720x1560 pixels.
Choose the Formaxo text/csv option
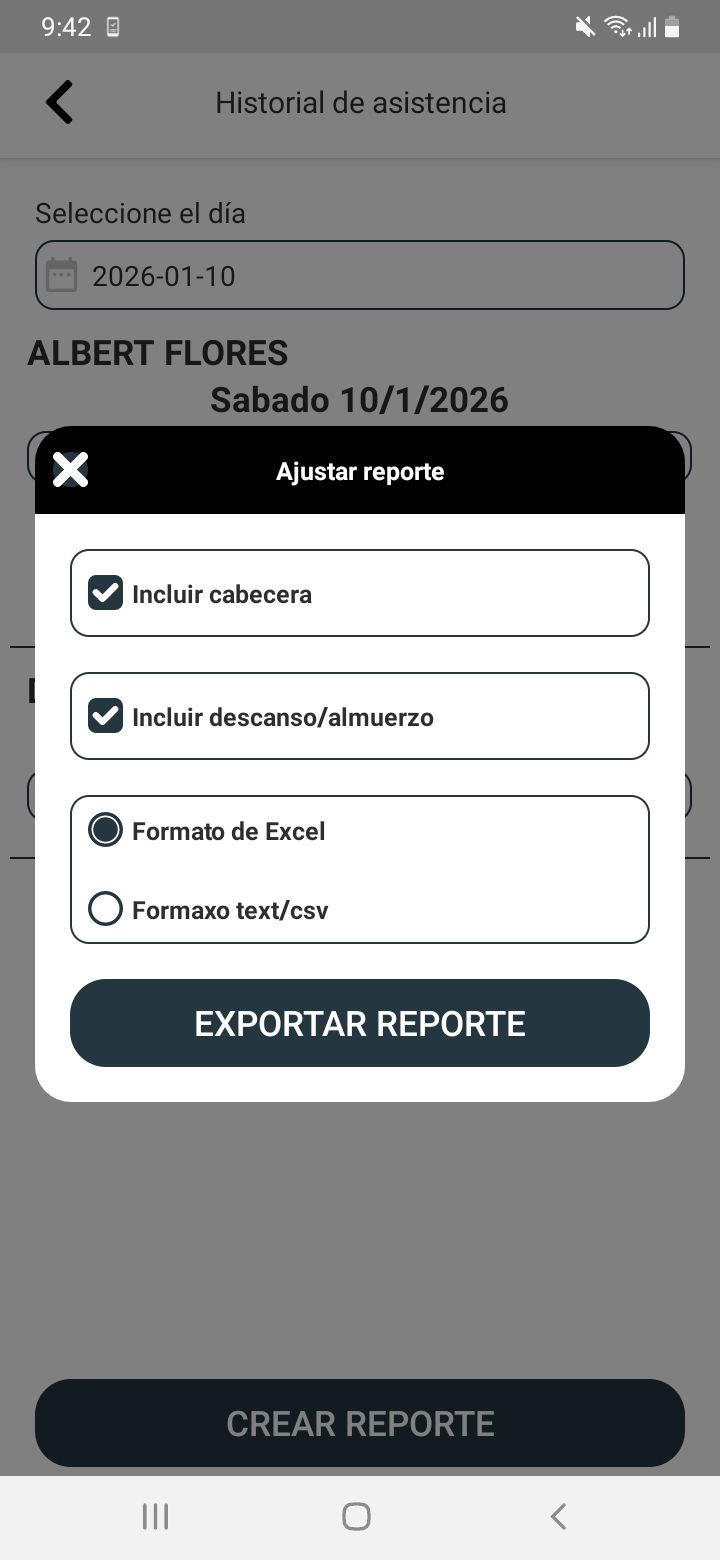pos(106,909)
